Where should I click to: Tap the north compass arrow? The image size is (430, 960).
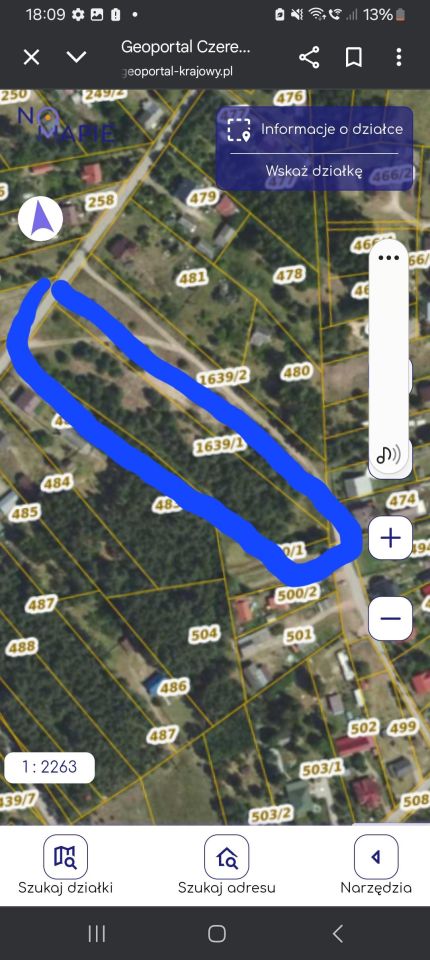40,219
